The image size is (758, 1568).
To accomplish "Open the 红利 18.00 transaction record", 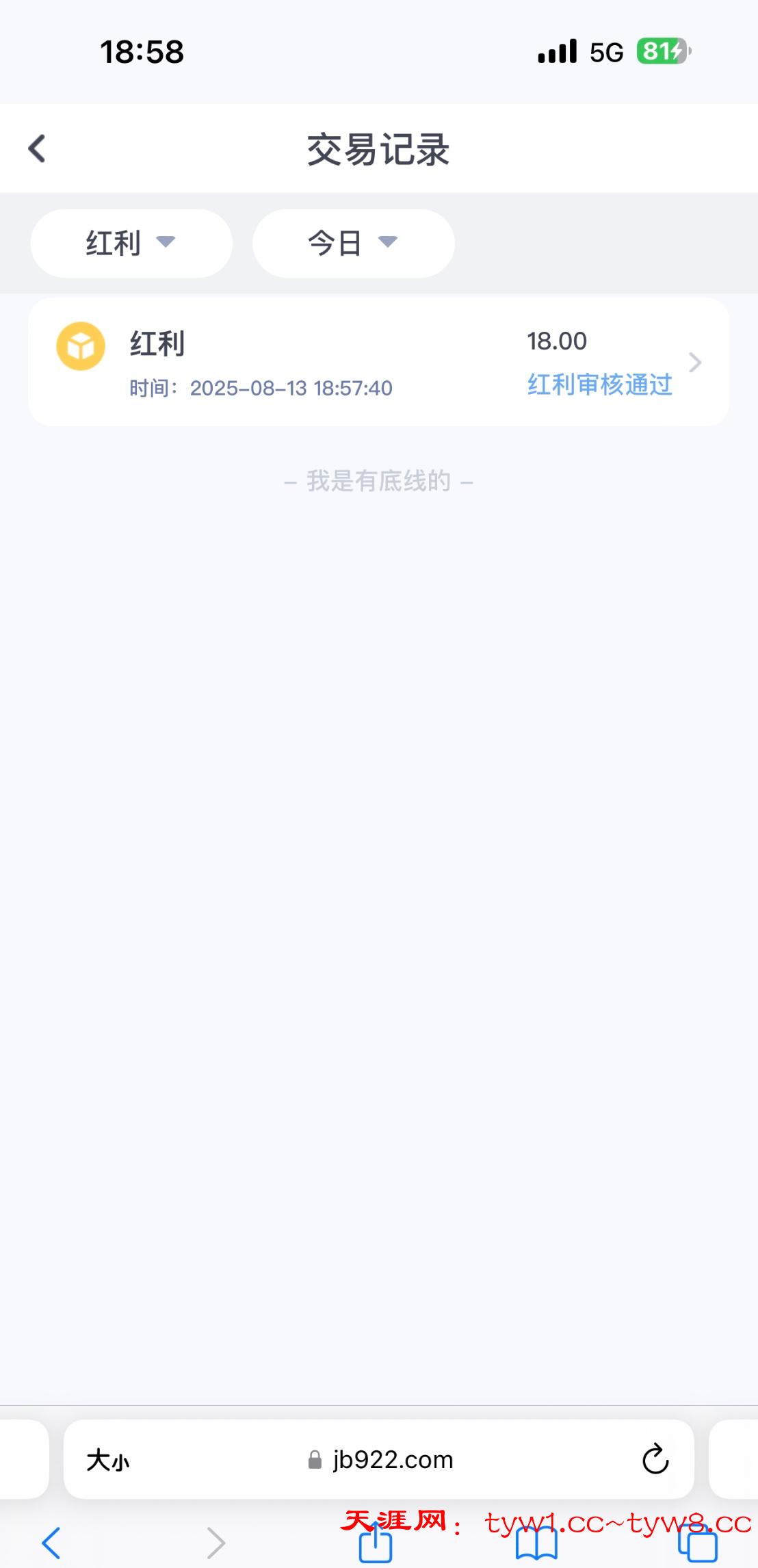I will click(x=378, y=362).
